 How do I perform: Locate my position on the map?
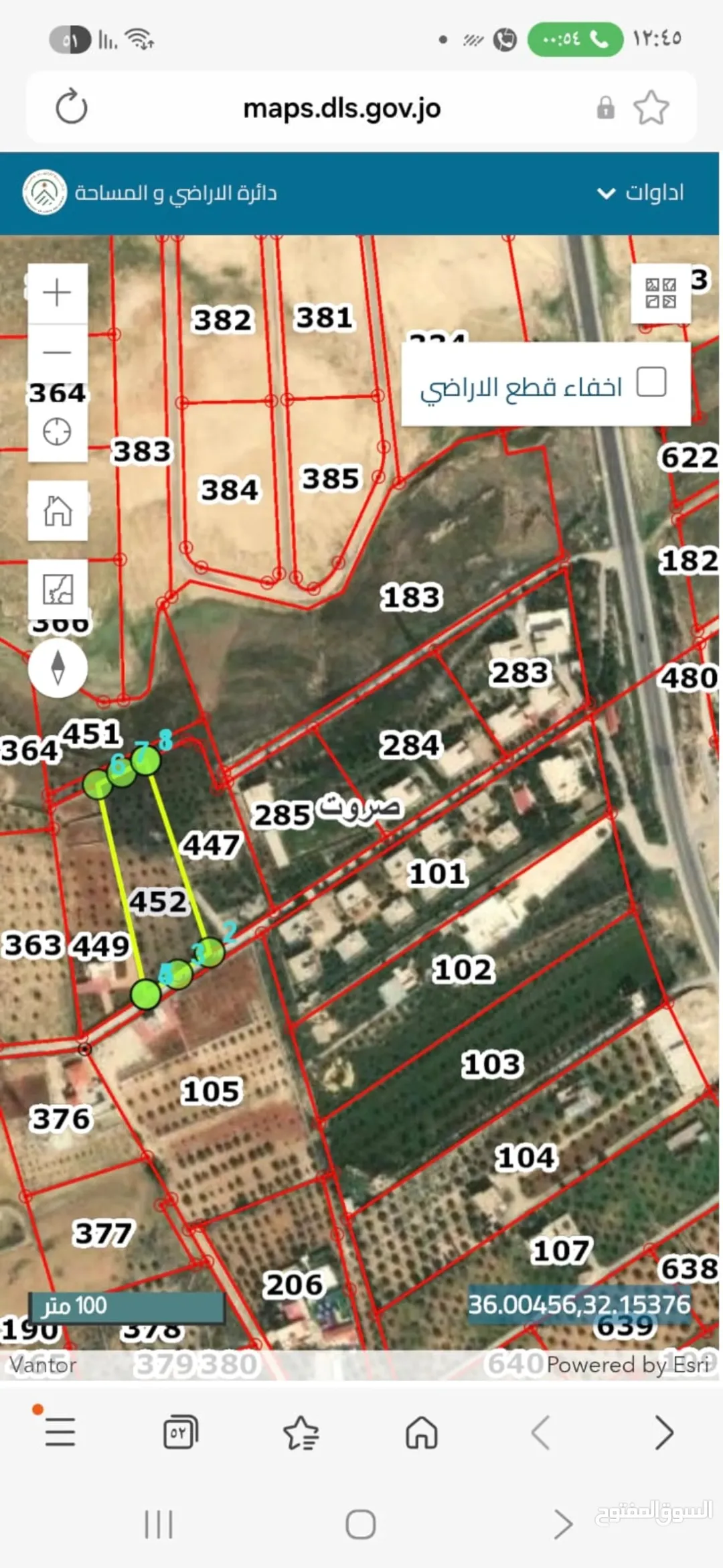tap(58, 432)
